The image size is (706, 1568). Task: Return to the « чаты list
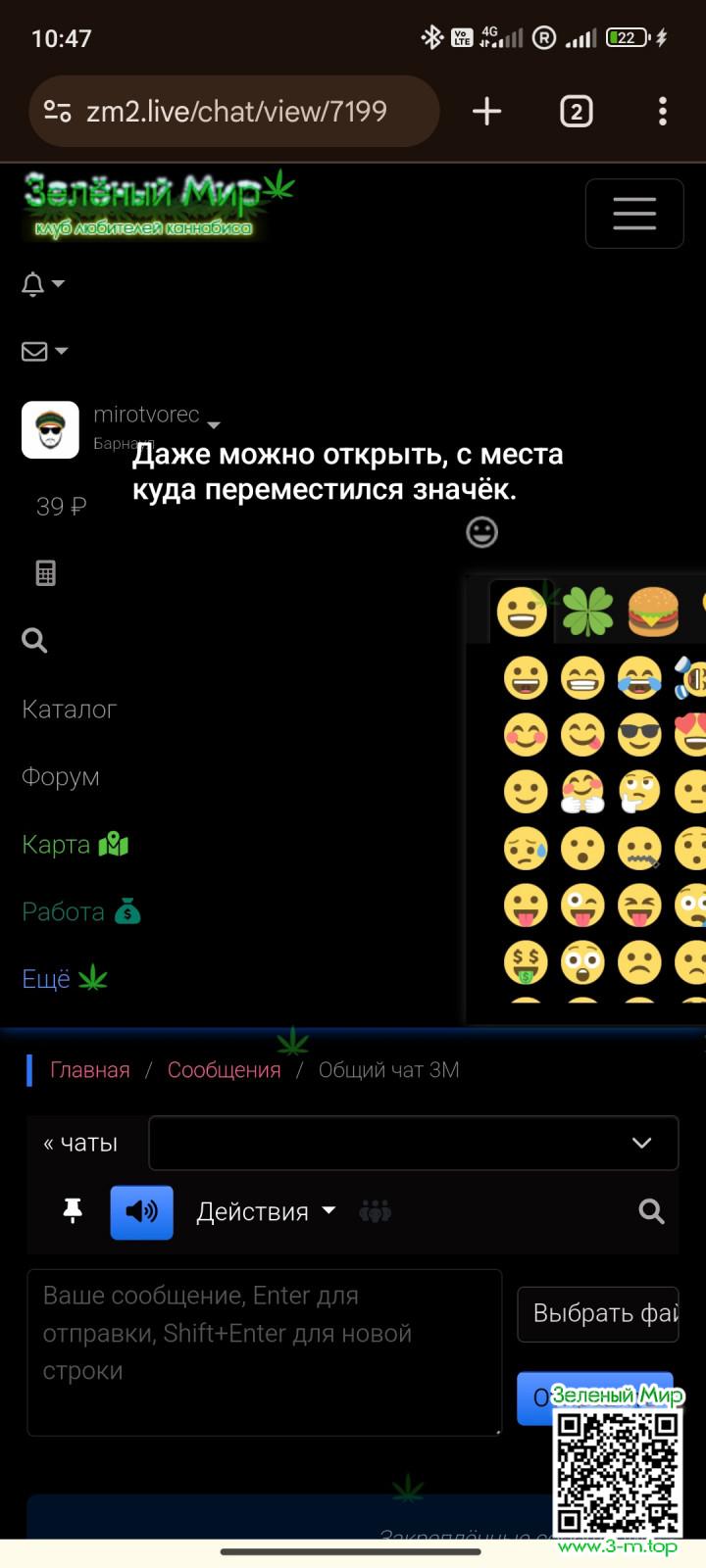[x=80, y=1143]
